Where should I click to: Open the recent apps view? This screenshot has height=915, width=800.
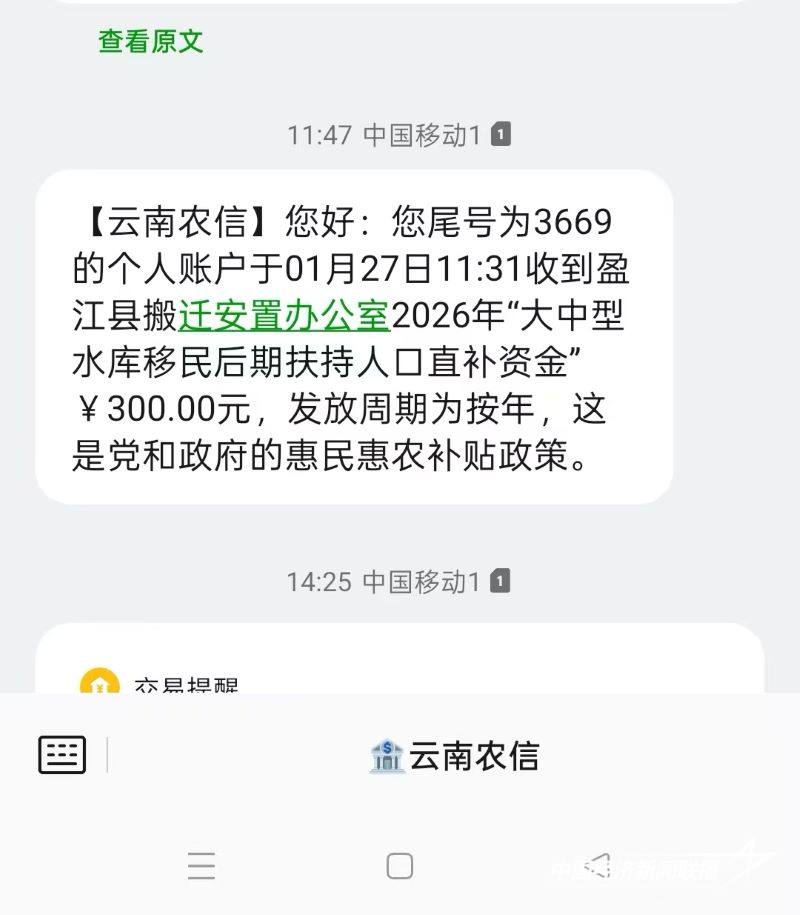(x=201, y=866)
